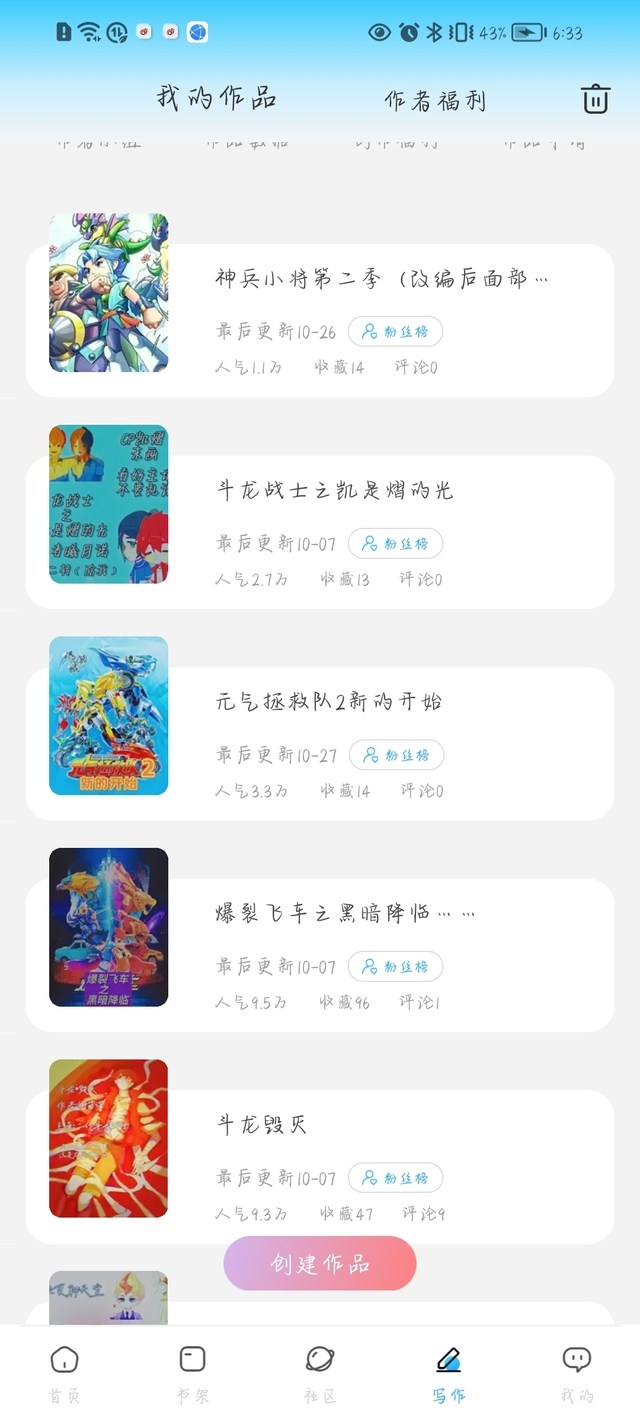Switch to the 作者福利 tab
Viewport: 640px width, 1422px height.
(435, 100)
